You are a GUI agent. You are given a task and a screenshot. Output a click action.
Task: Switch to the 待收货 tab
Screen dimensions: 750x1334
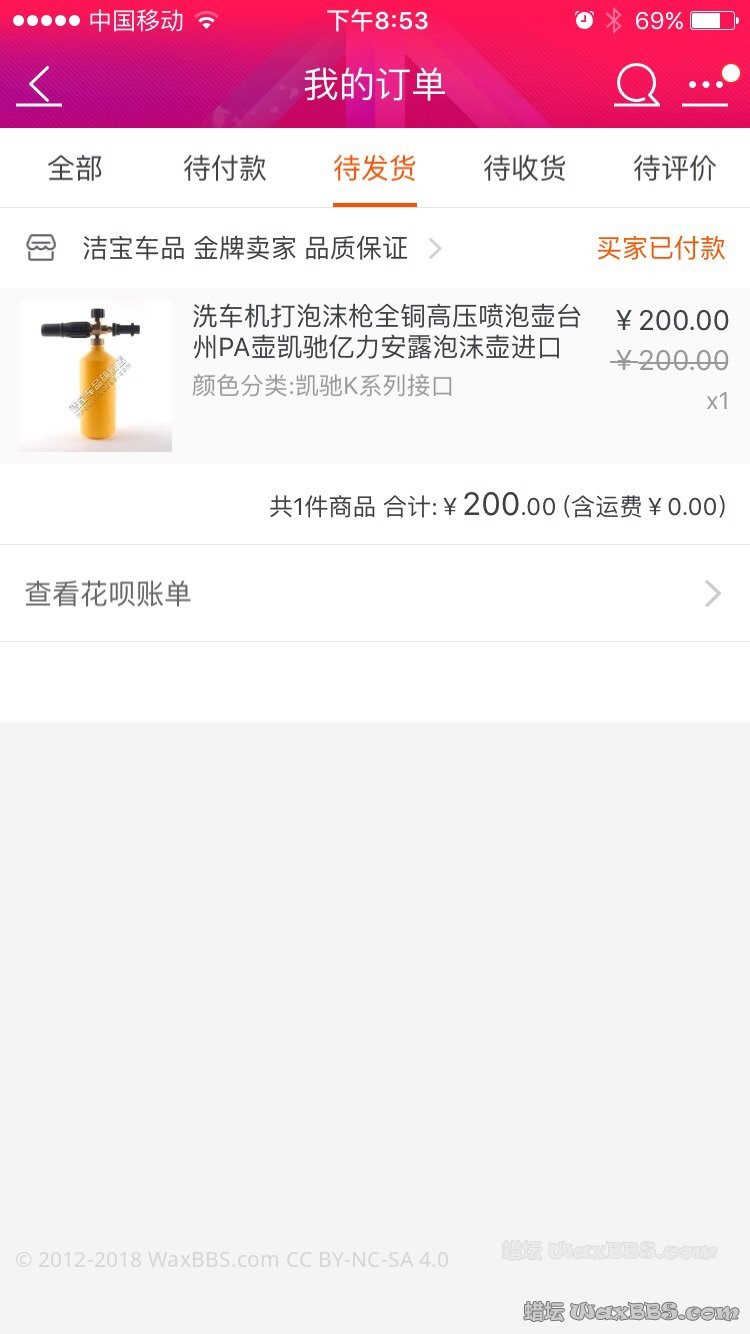tap(525, 168)
